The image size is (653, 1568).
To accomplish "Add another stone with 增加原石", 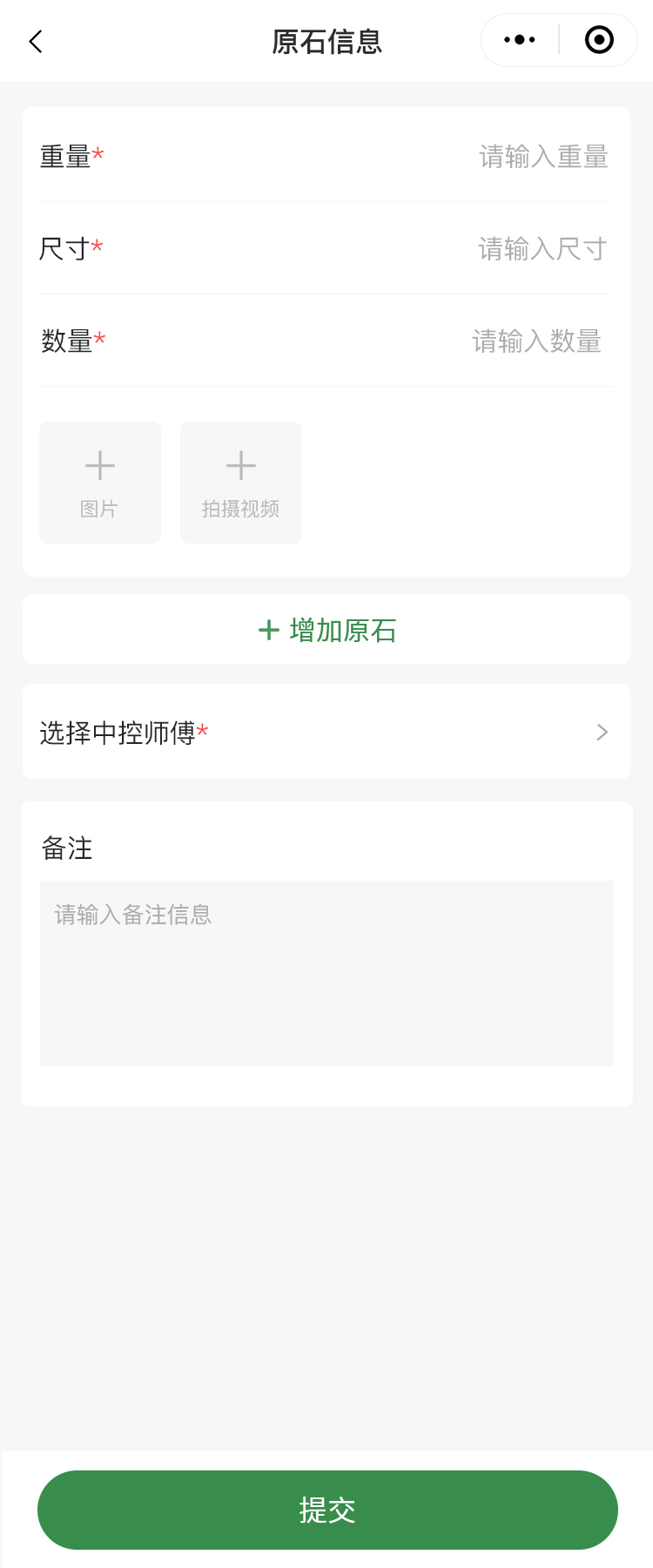I will coord(326,630).
